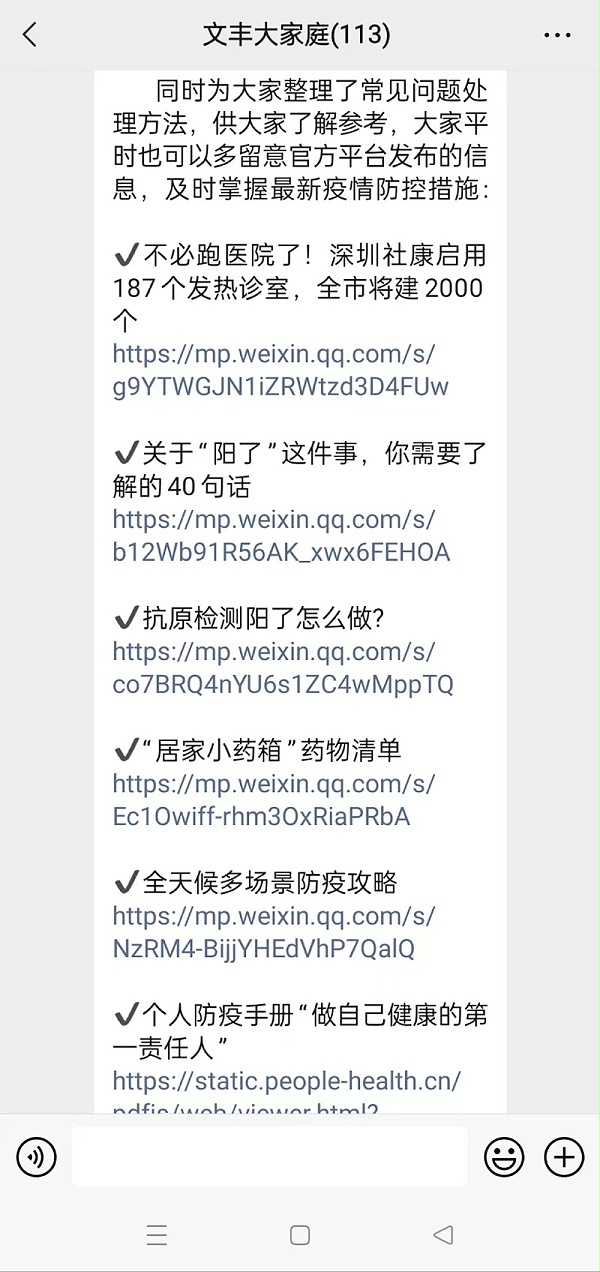Go back from the 文丰大家庭 group chat

[x=30, y=35]
